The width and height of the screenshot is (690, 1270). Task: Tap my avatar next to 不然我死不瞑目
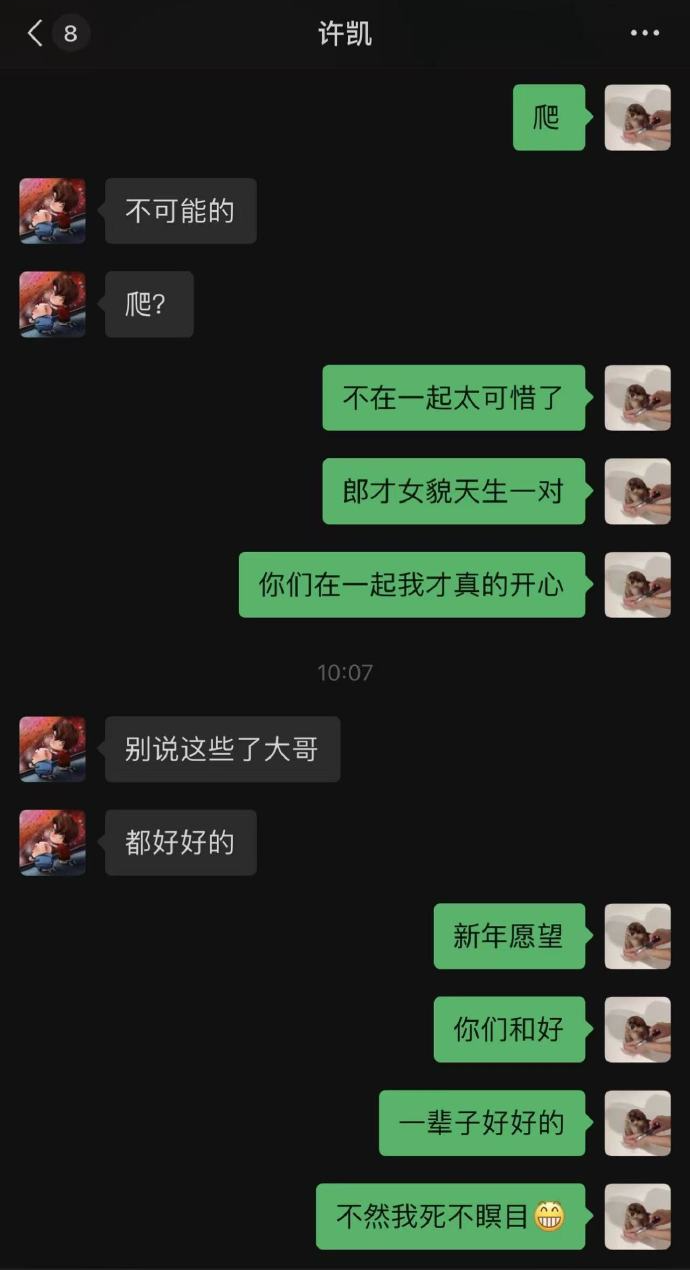point(637,1216)
